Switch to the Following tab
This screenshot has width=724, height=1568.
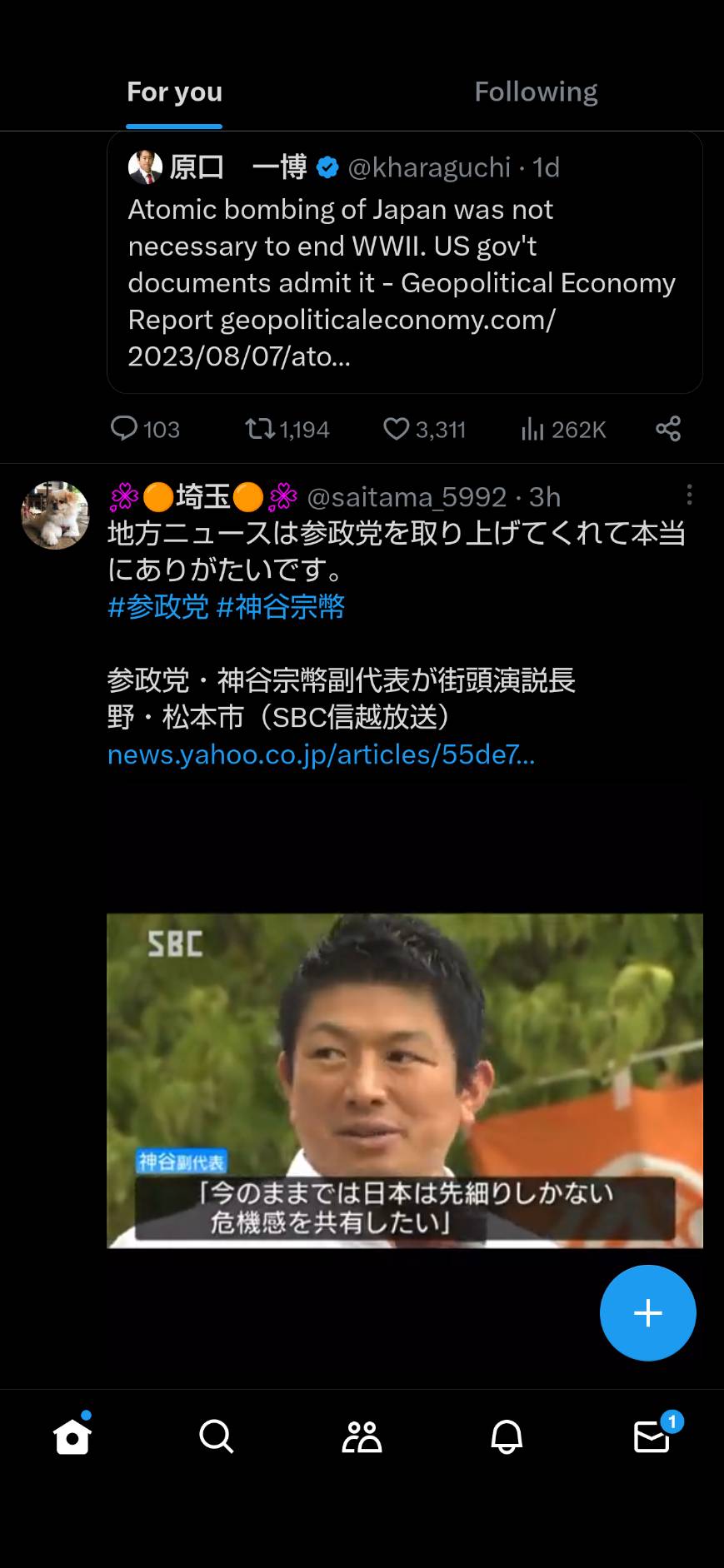[536, 92]
